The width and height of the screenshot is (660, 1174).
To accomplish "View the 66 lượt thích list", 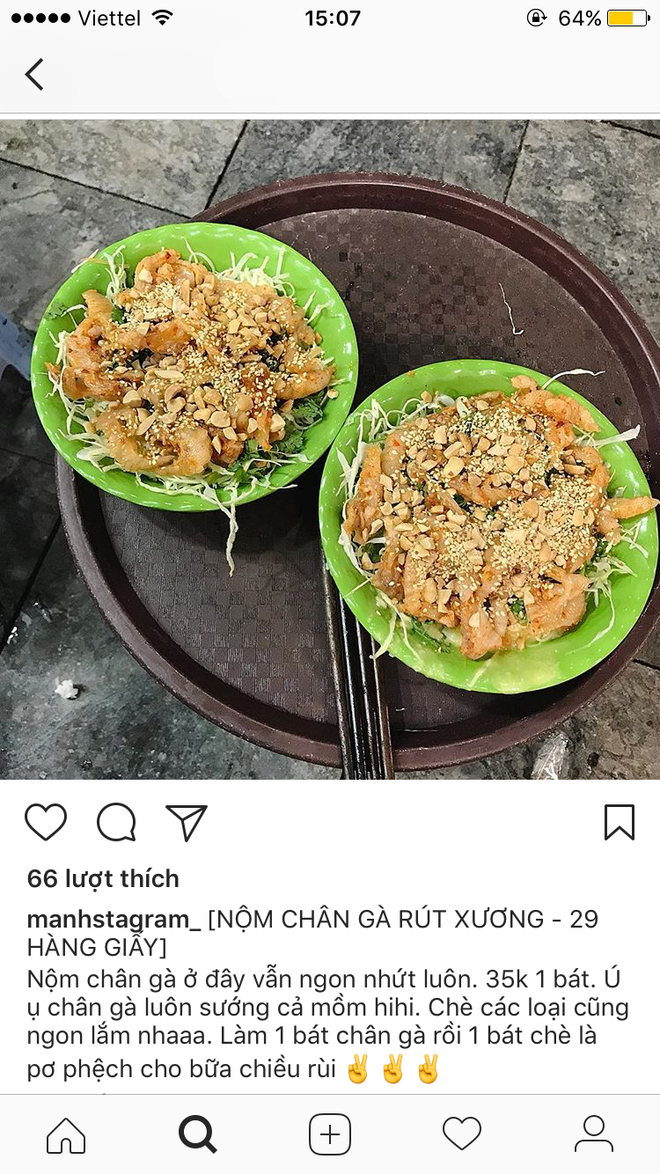I will pos(103,878).
